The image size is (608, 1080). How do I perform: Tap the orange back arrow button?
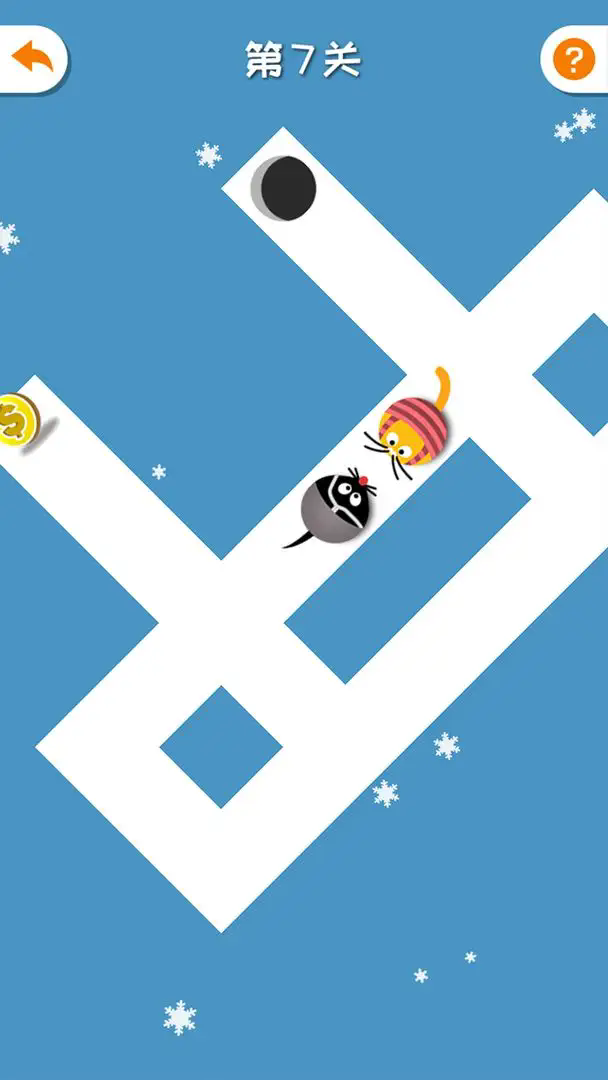point(32,59)
